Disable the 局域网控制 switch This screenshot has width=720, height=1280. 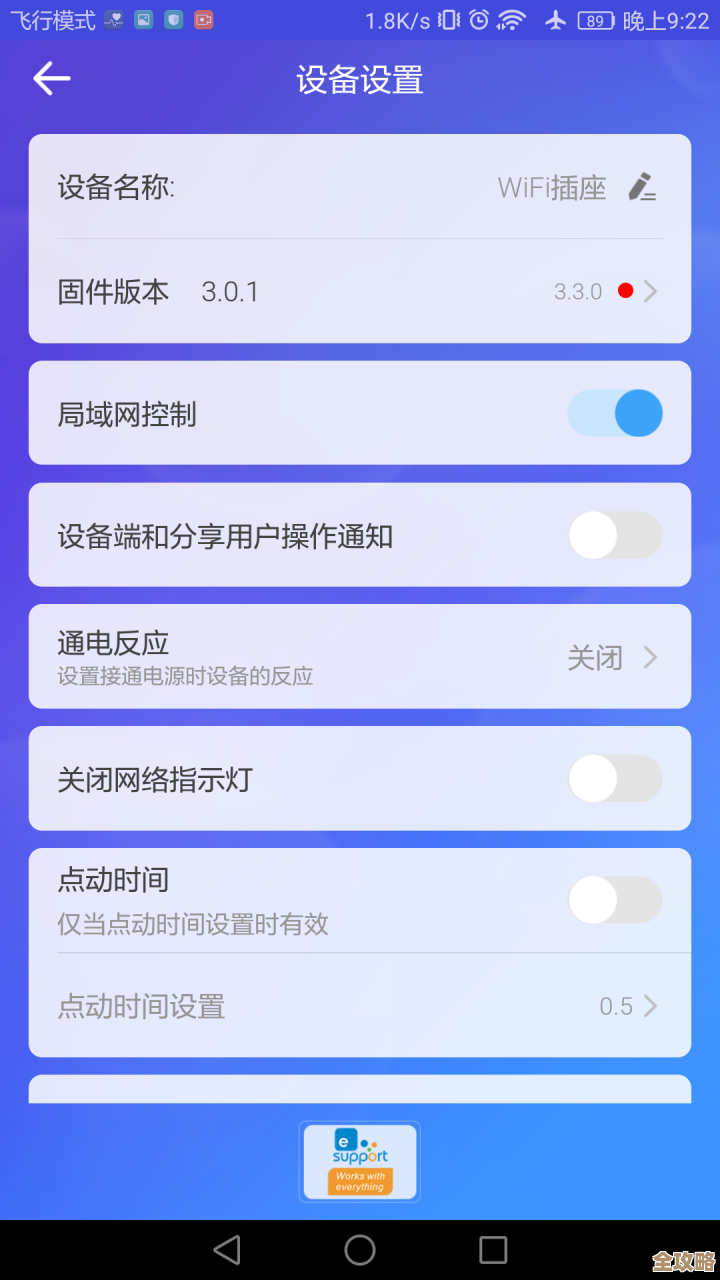click(x=614, y=412)
